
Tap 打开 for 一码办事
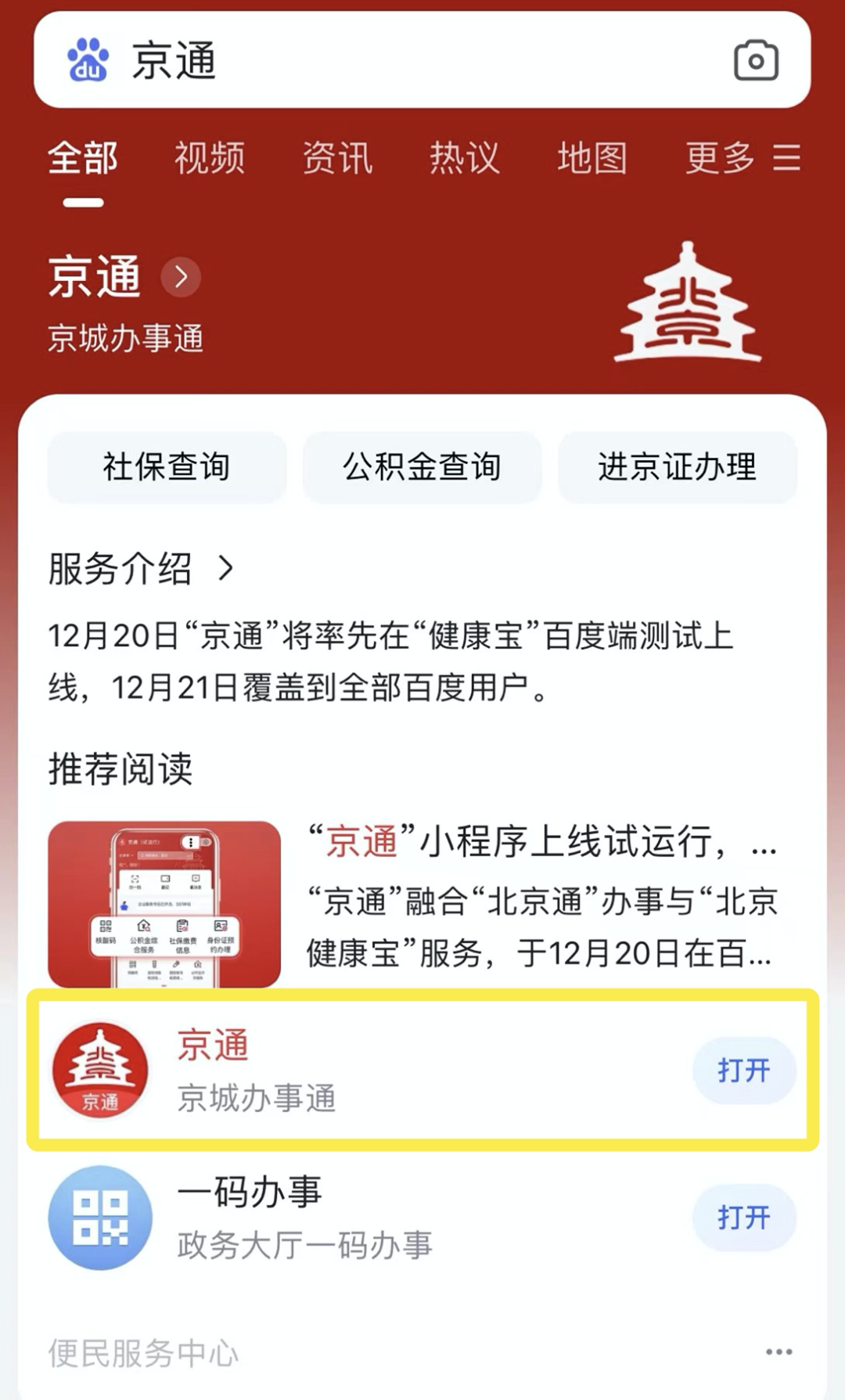[744, 1217]
